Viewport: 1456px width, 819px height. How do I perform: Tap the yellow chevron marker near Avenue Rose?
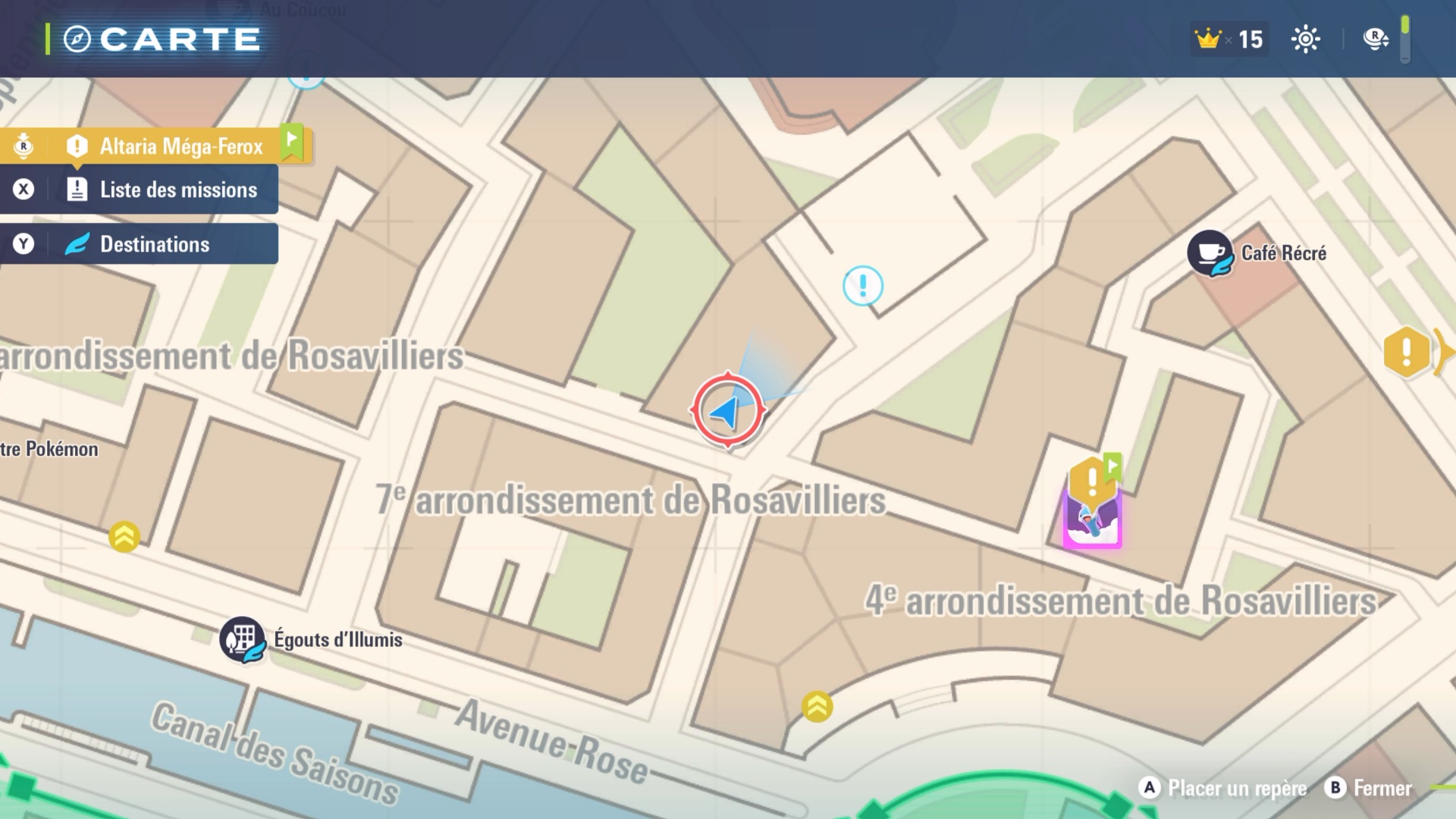(x=817, y=707)
